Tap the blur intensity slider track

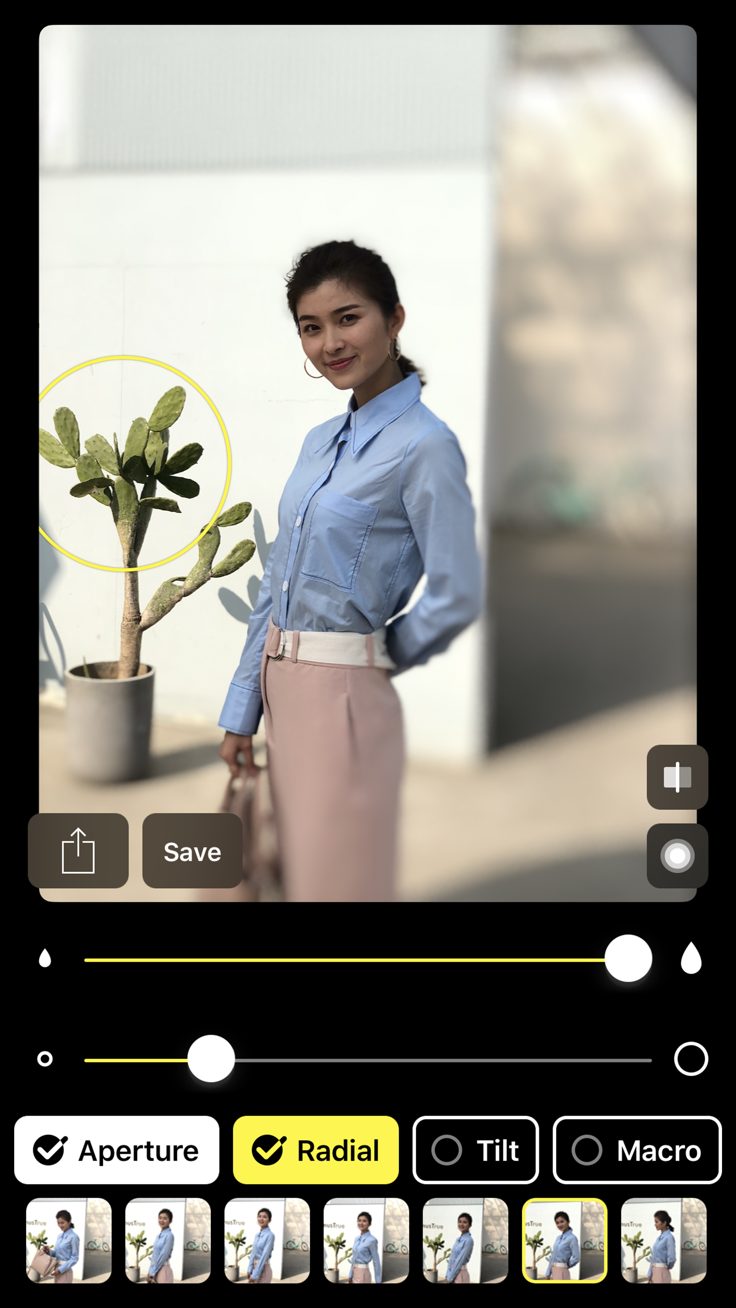tap(340, 960)
